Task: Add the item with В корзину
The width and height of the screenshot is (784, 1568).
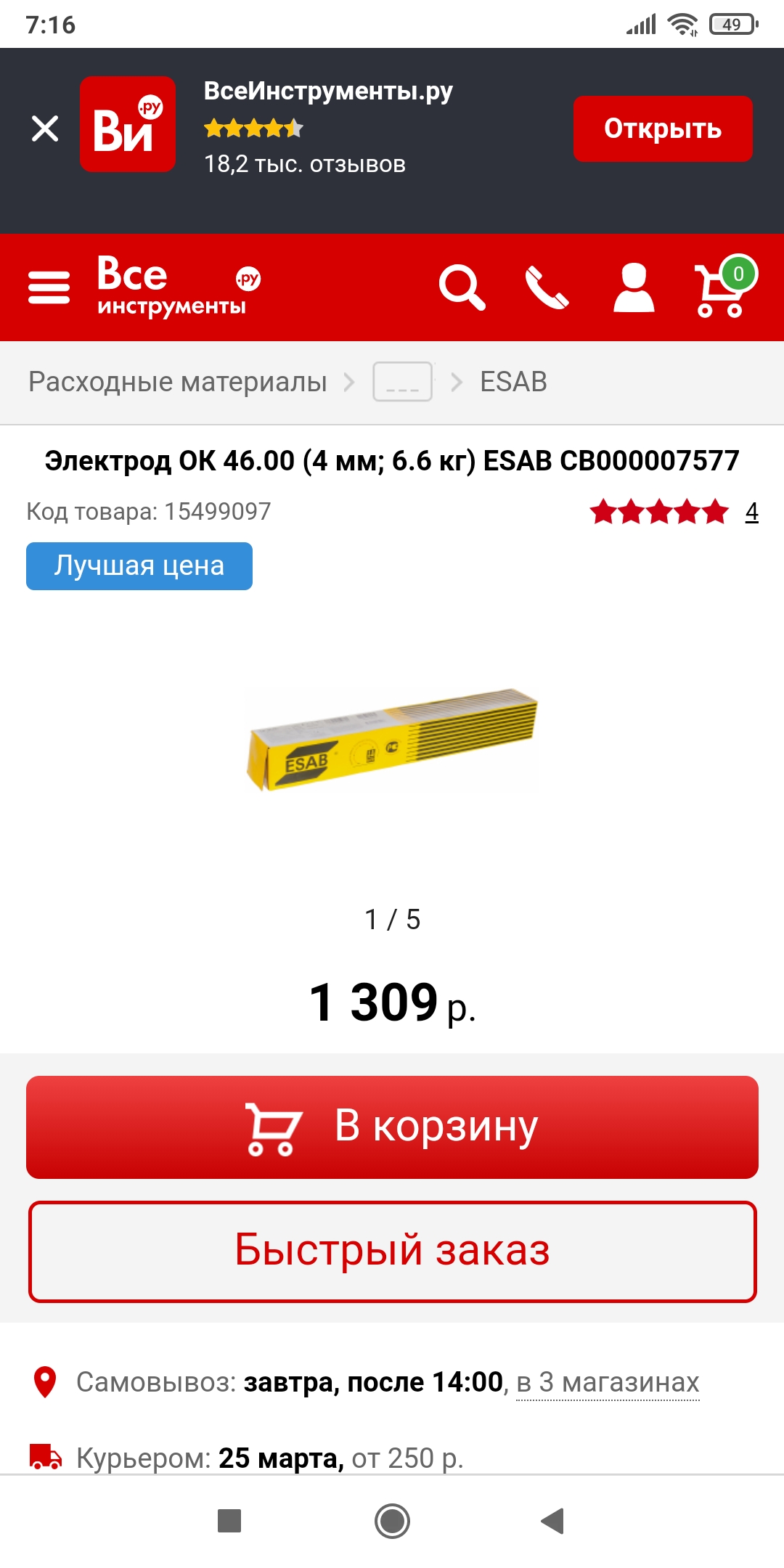Action: click(392, 1127)
